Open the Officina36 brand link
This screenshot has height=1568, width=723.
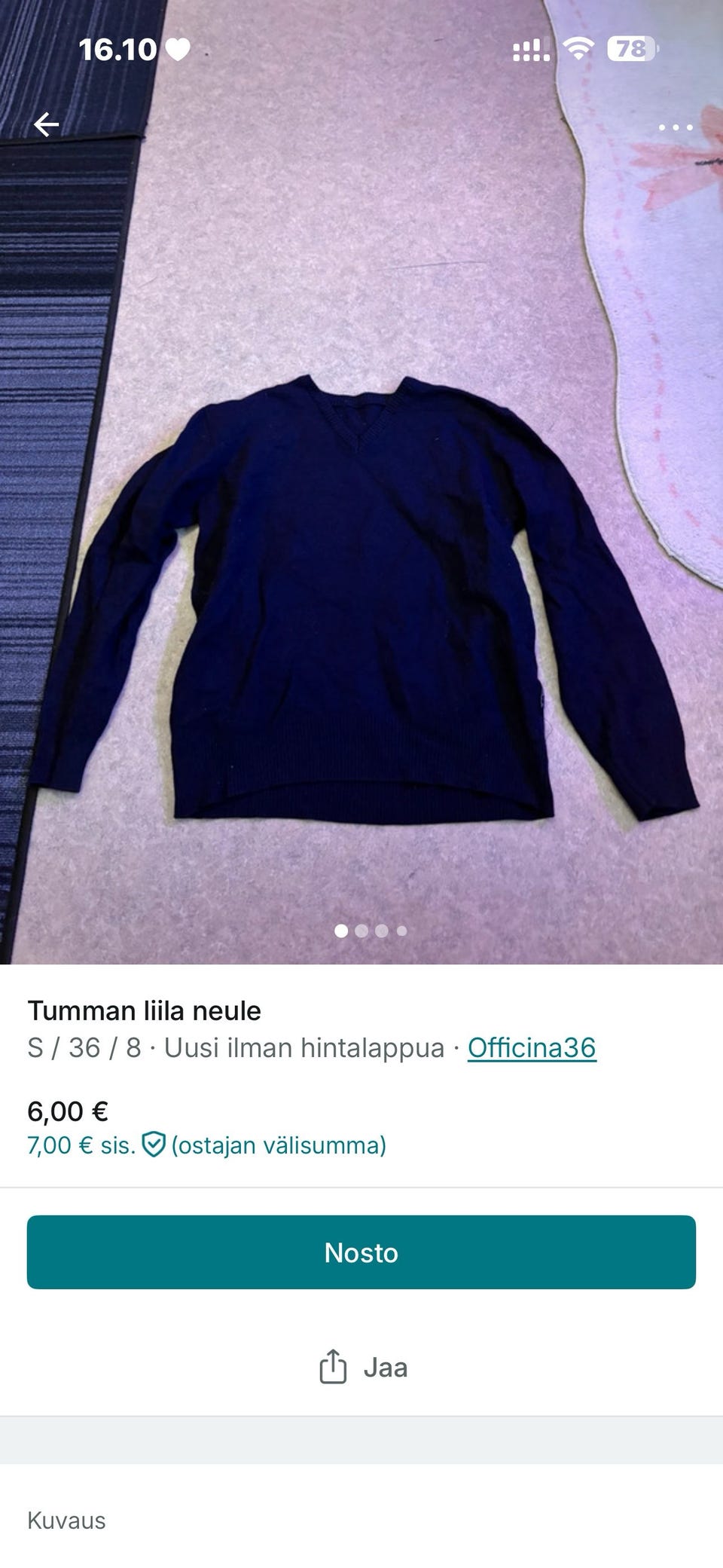pyautogui.click(x=532, y=1047)
